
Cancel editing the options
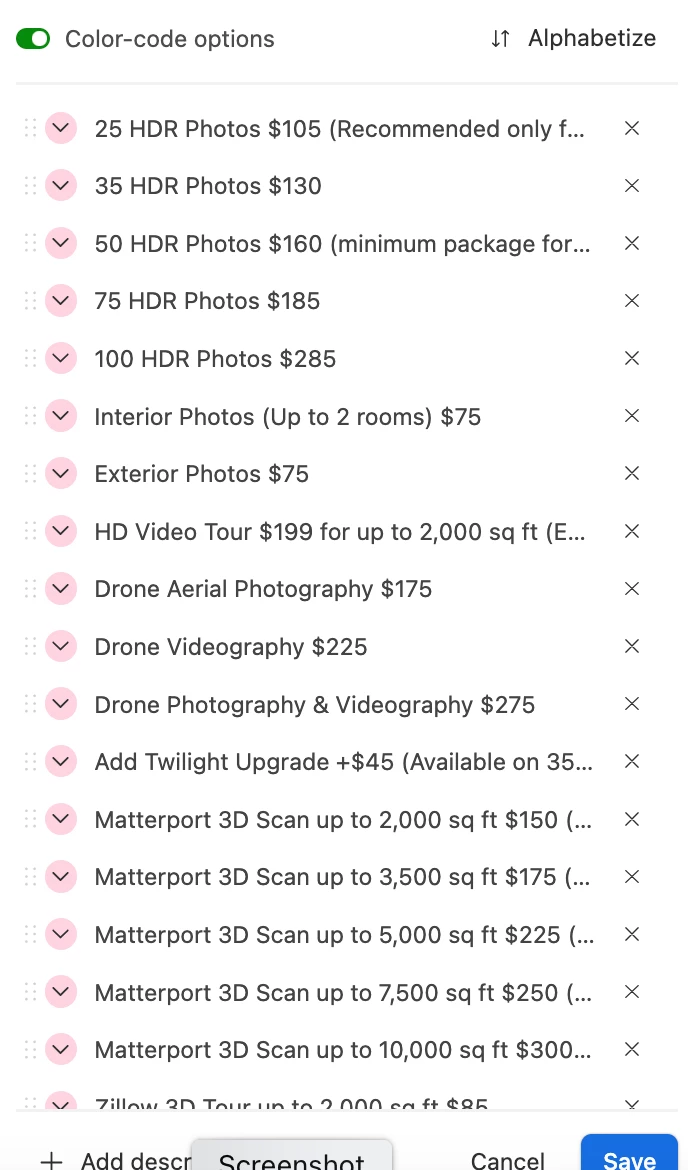point(508,1160)
